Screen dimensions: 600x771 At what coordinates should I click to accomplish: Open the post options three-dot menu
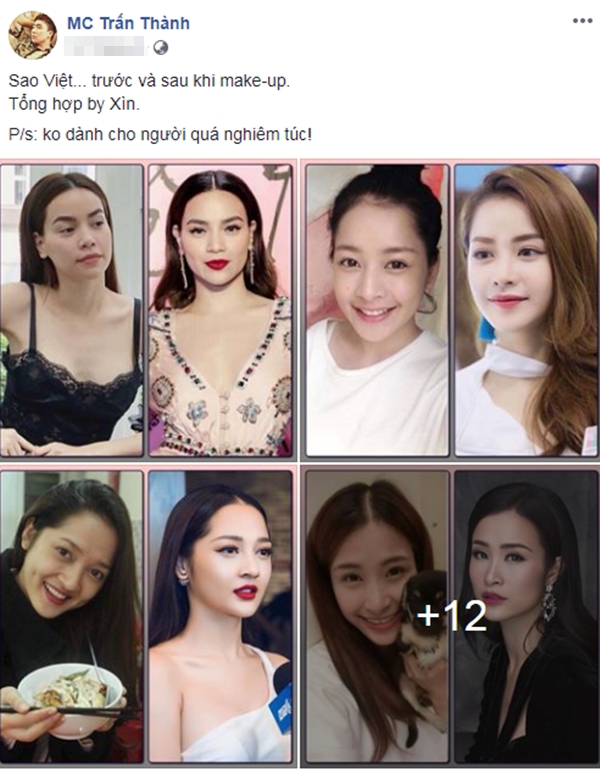point(581,20)
